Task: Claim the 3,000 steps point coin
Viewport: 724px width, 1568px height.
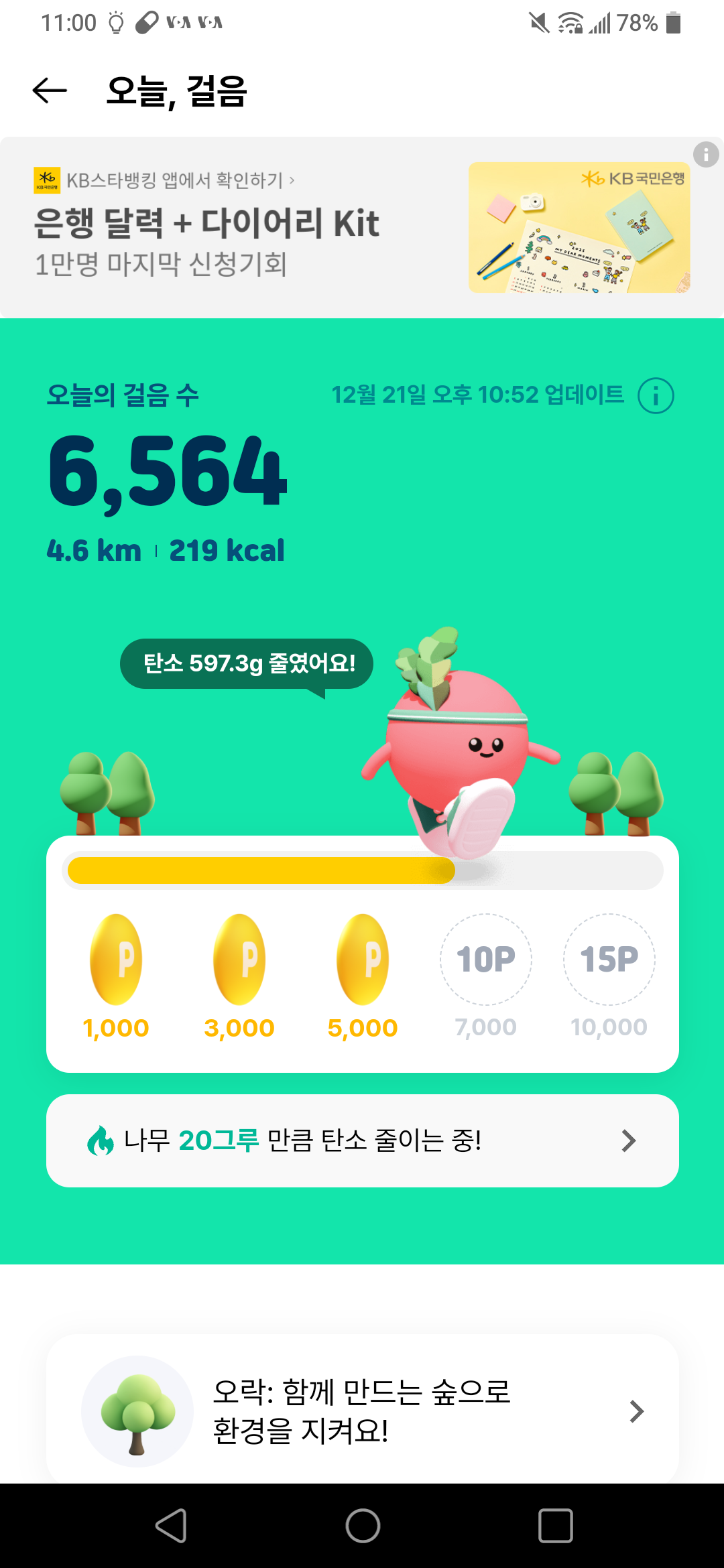Action: coord(239,960)
